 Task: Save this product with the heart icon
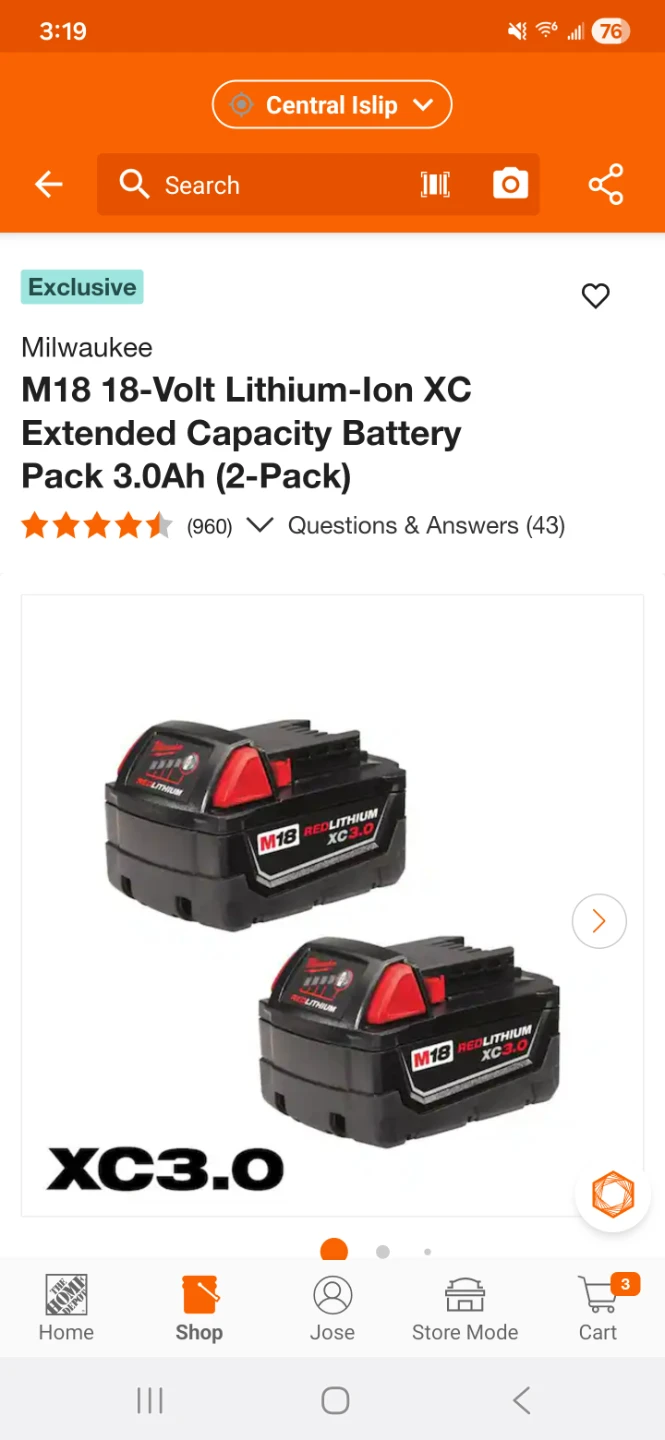(595, 295)
